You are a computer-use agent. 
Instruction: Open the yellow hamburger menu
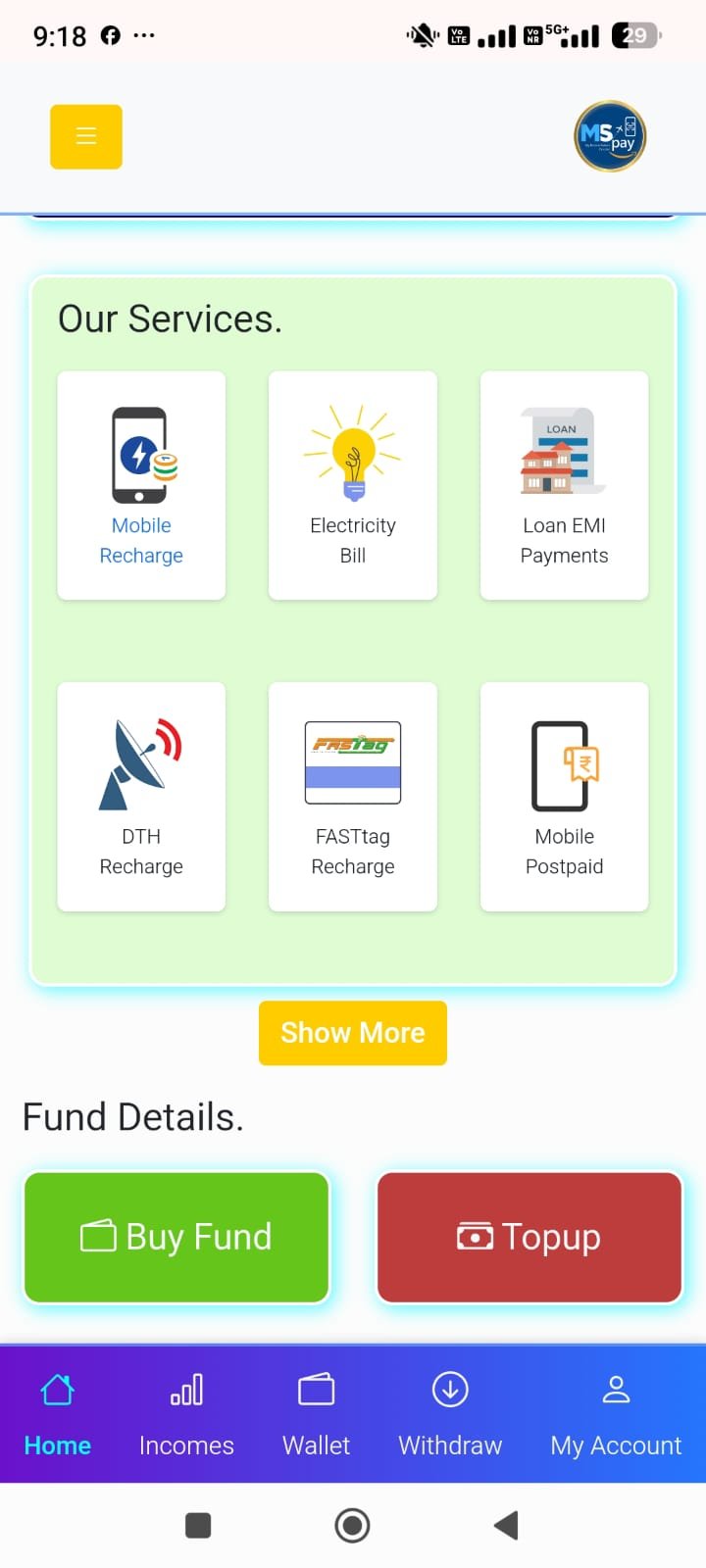[x=86, y=136]
